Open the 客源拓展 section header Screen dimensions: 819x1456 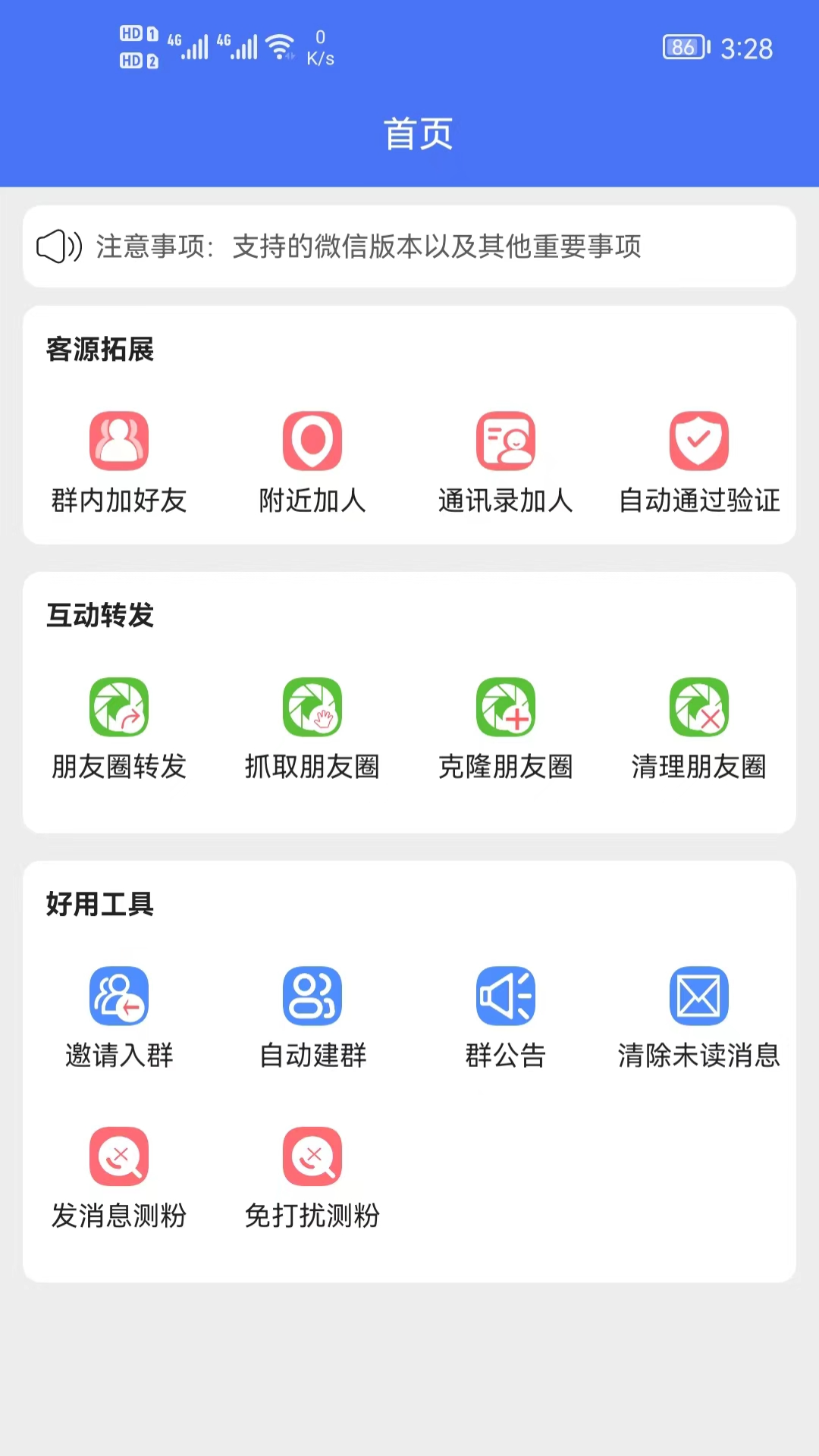(100, 350)
